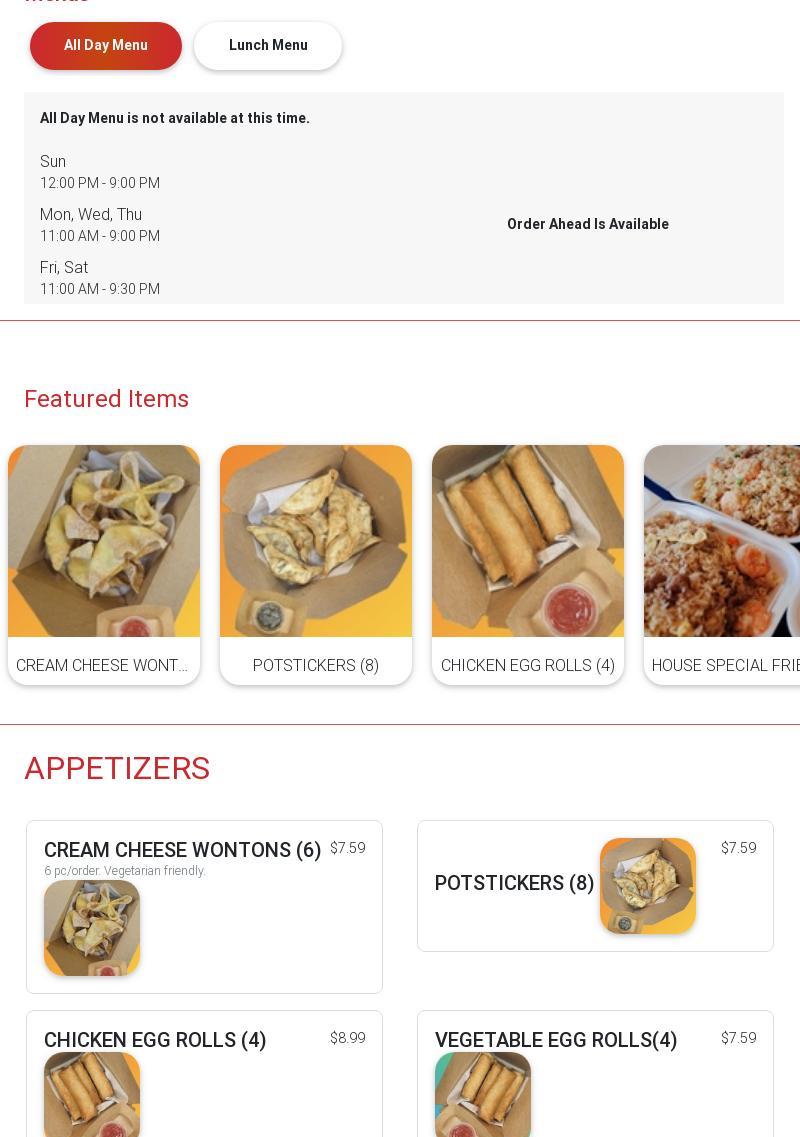Select the Lunch Menu tab

tap(268, 46)
